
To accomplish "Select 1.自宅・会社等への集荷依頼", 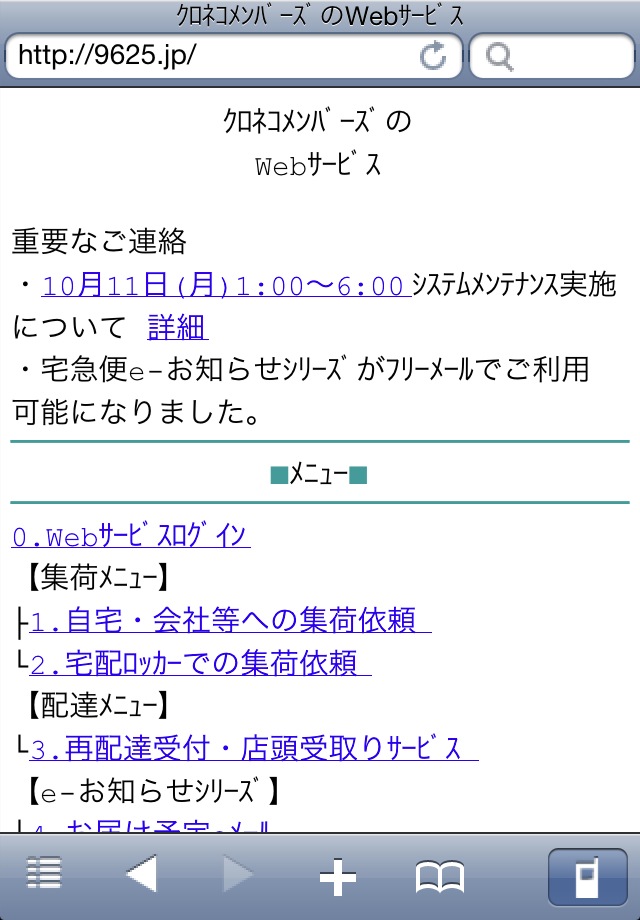I will [230, 621].
